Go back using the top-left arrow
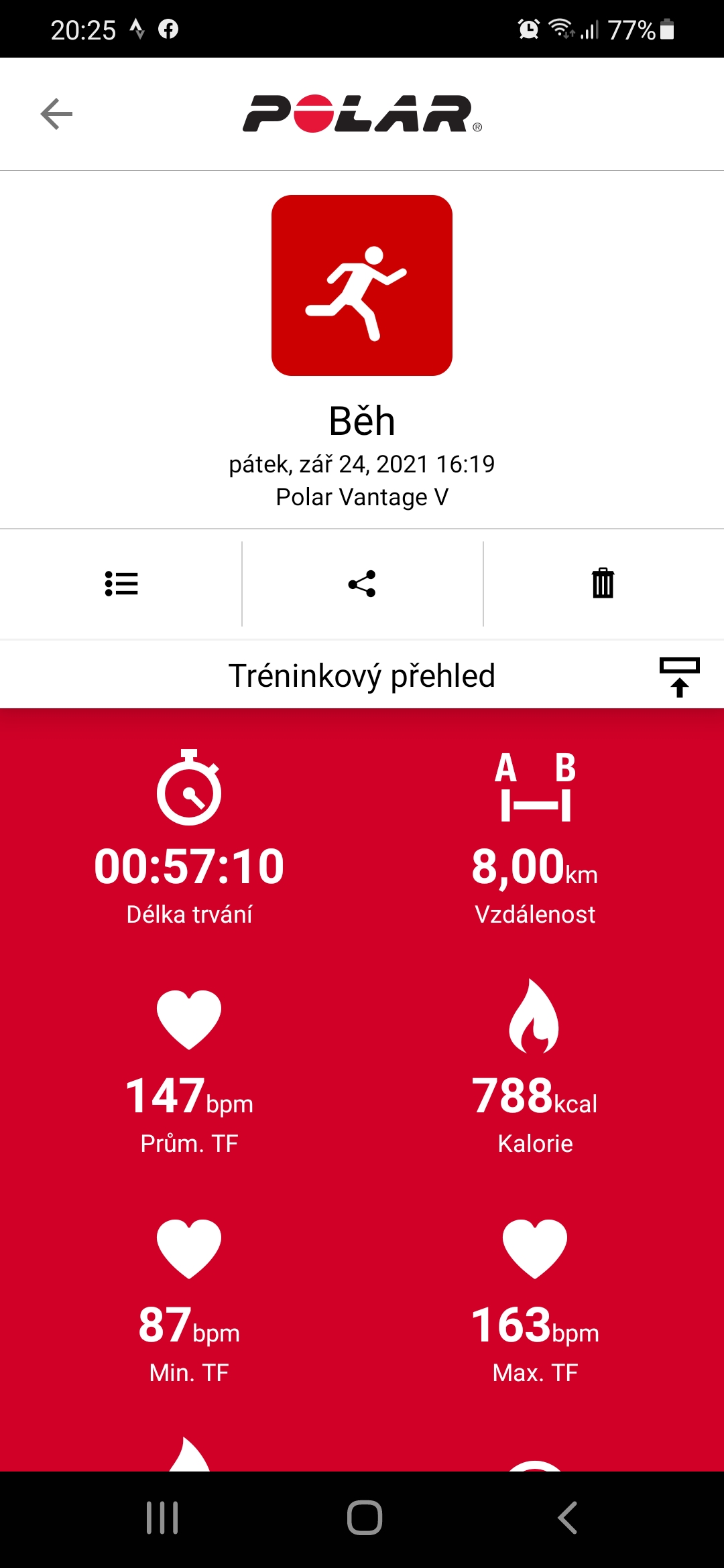This screenshot has width=724, height=1568. (x=56, y=114)
